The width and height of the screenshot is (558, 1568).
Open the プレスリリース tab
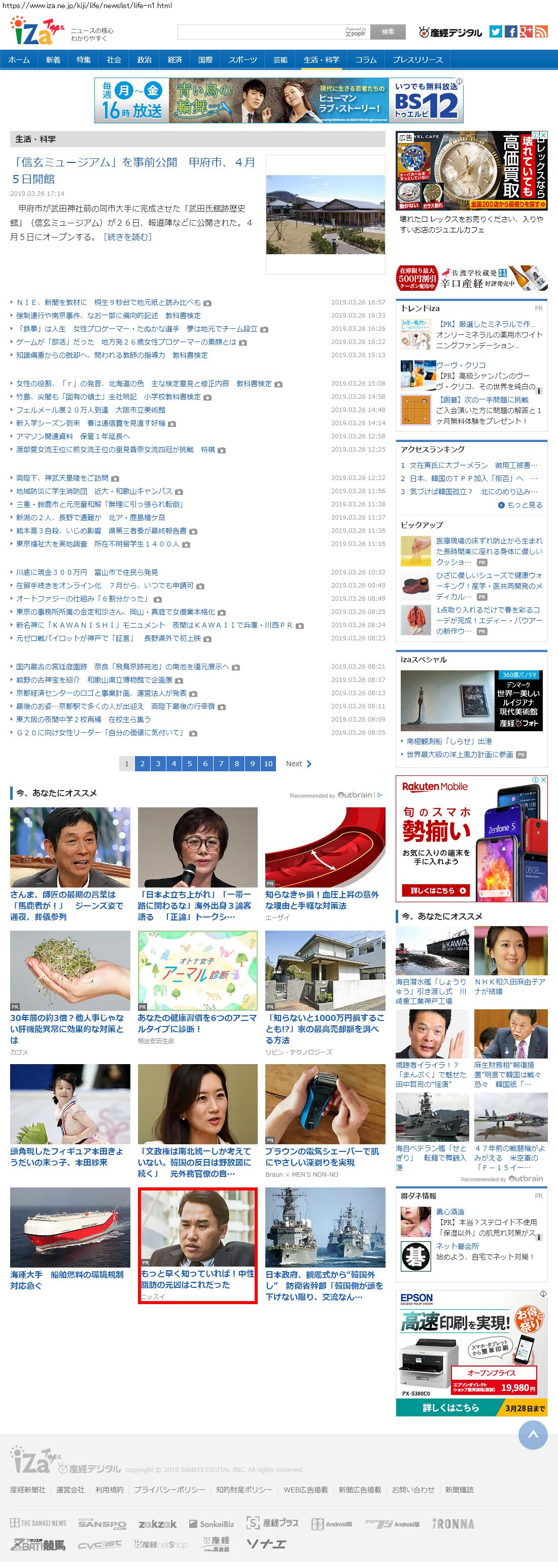click(417, 60)
